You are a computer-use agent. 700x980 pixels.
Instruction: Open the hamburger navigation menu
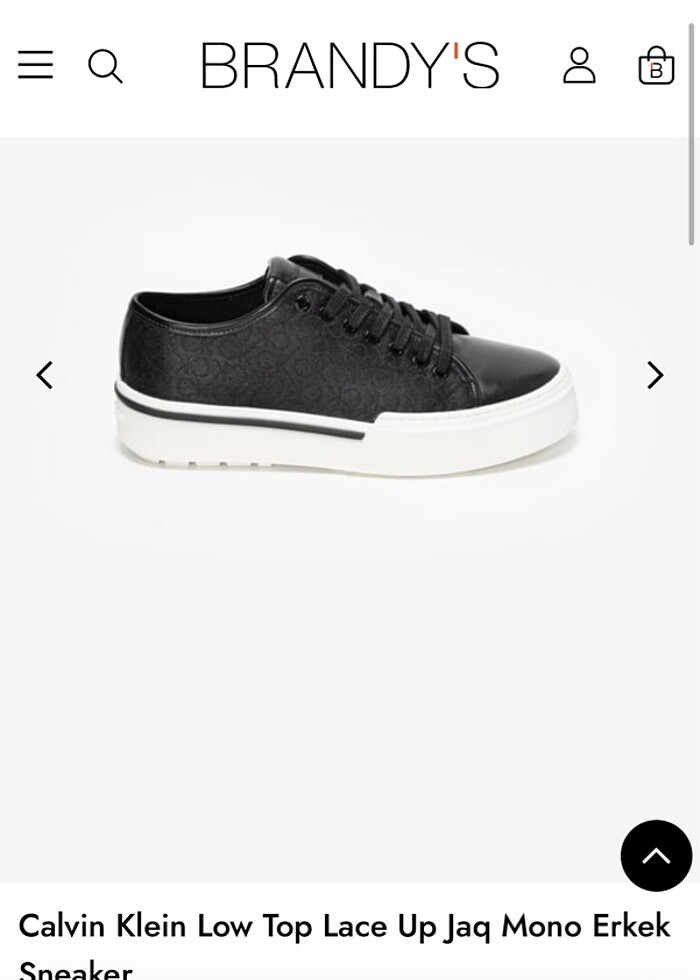pyautogui.click(x=35, y=65)
